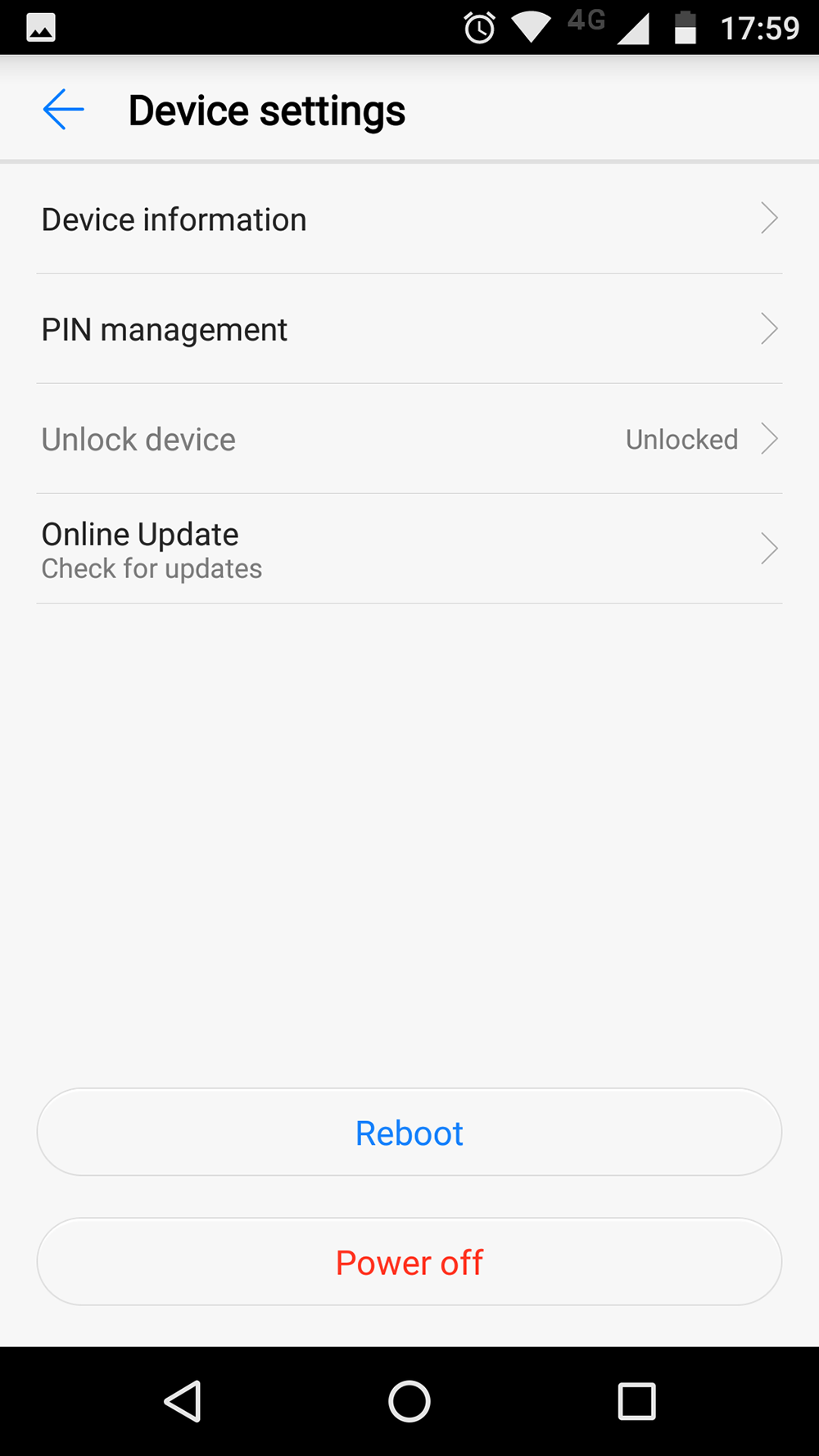Tap the system home button
Viewport: 819px width, 1456px height.
click(x=409, y=1401)
